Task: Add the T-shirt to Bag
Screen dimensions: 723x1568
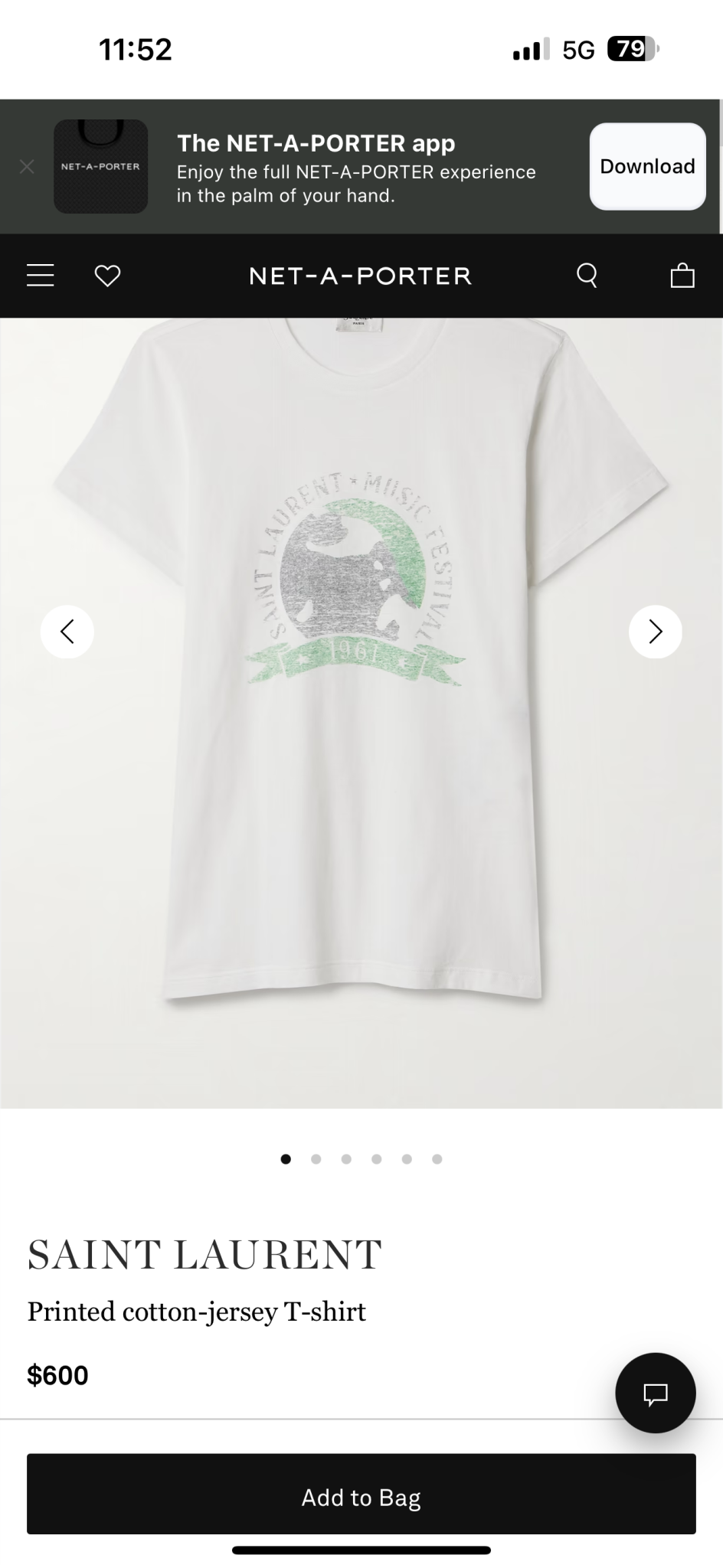Action: pyautogui.click(x=361, y=1497)
